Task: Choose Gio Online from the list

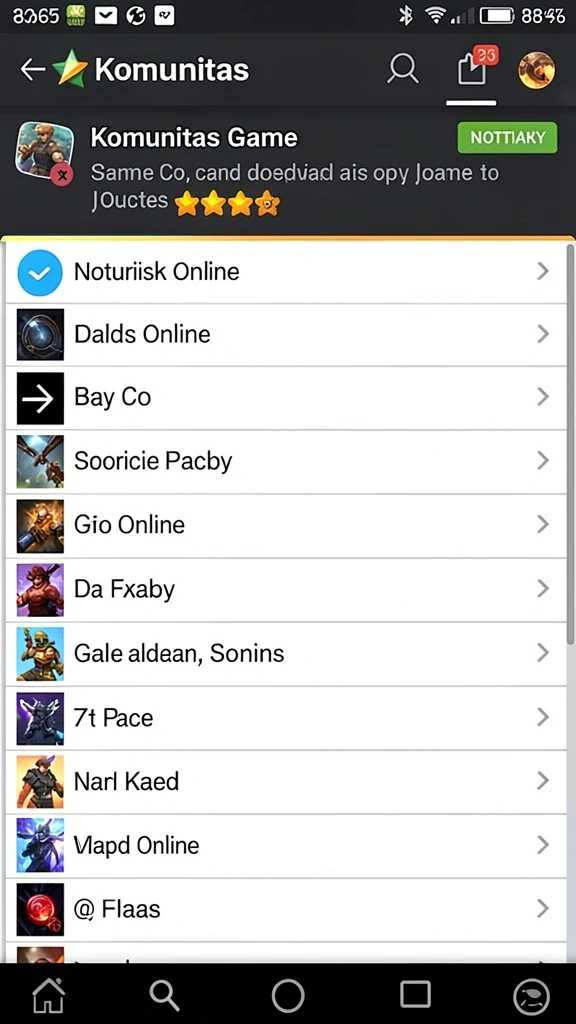Action: [286, 525]
